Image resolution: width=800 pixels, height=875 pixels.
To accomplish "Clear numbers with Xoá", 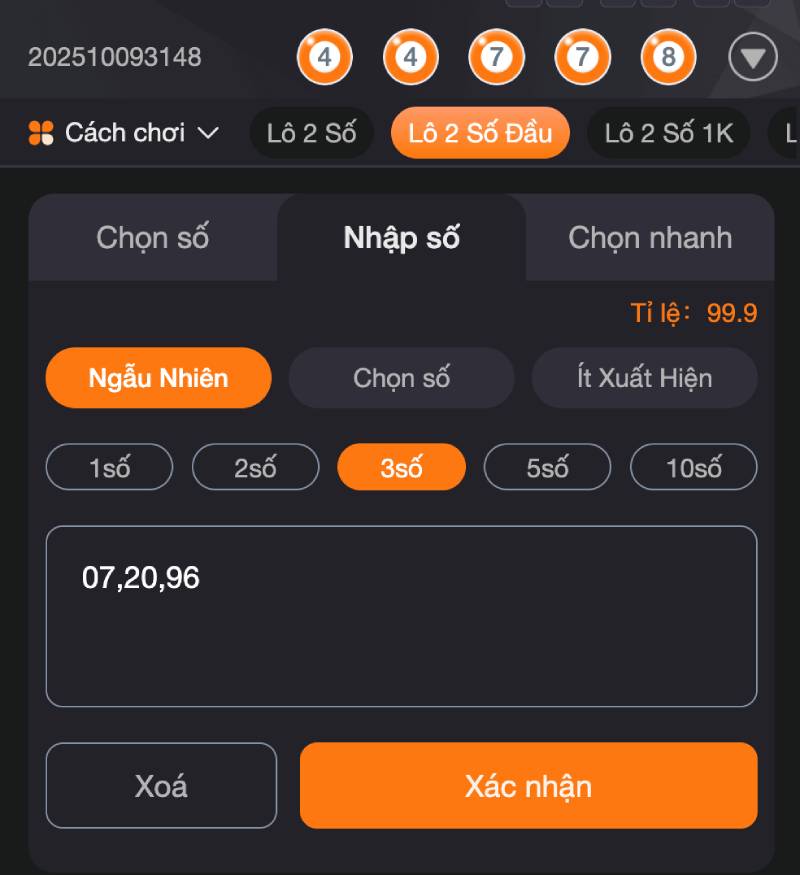I will (x=161, y=786).
